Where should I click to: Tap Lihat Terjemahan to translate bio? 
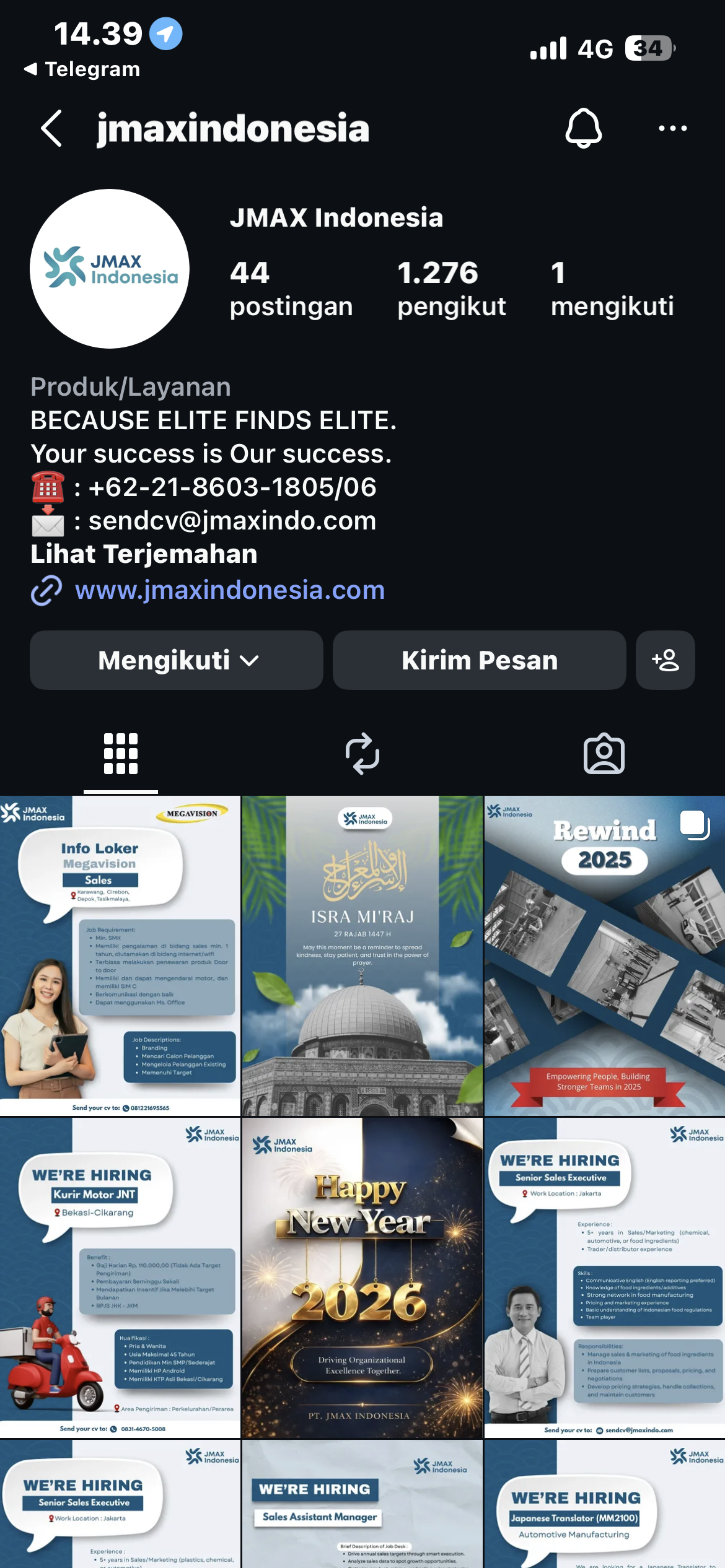(144, 554)
